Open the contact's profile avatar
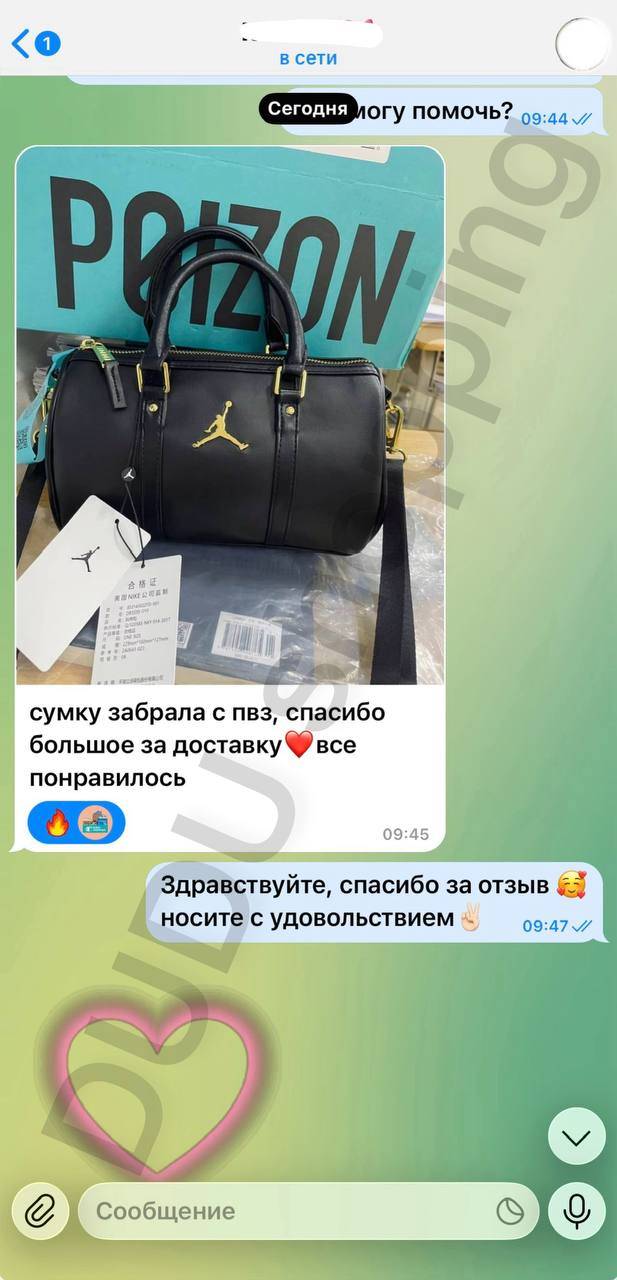617x1280 pixels. pyautogui.click(x=583, y=43)
